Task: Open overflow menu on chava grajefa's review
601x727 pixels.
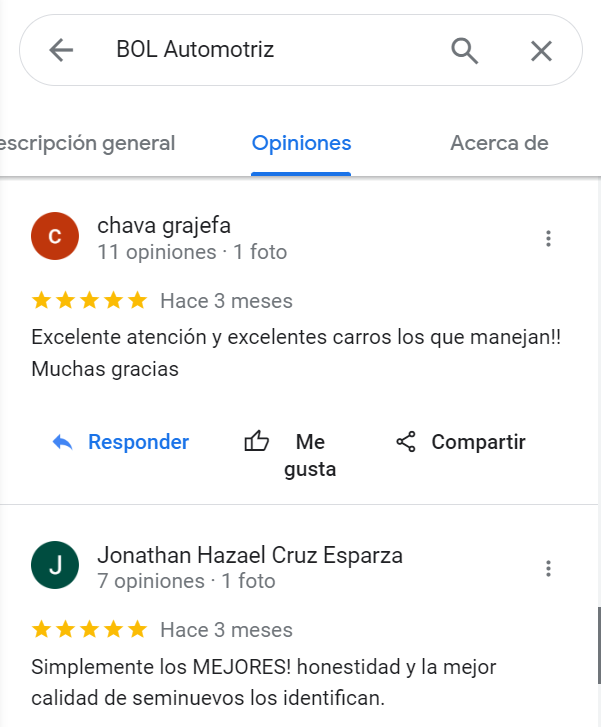Action: click(548, 238)
